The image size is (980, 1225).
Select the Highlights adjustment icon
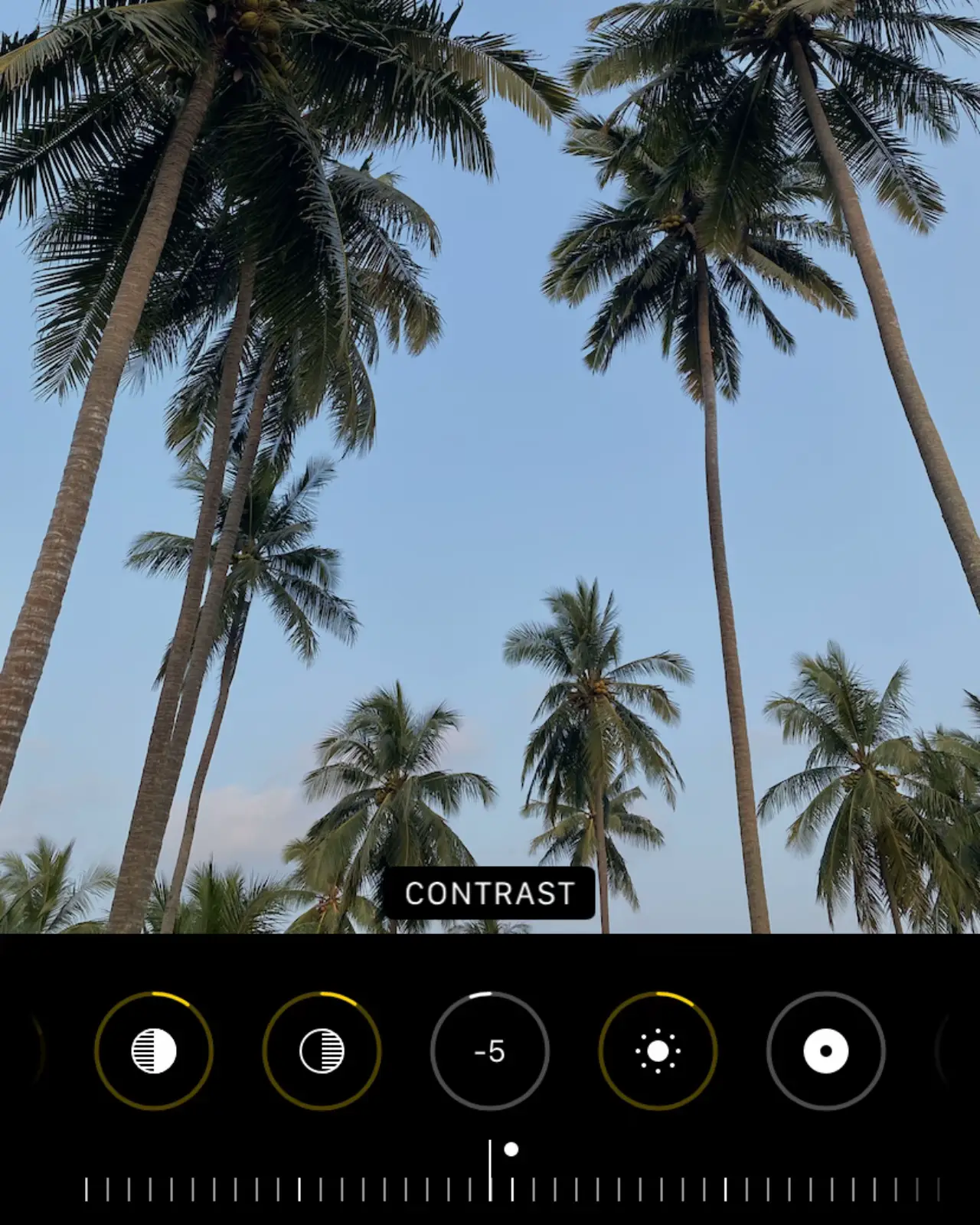(155, 1052)
